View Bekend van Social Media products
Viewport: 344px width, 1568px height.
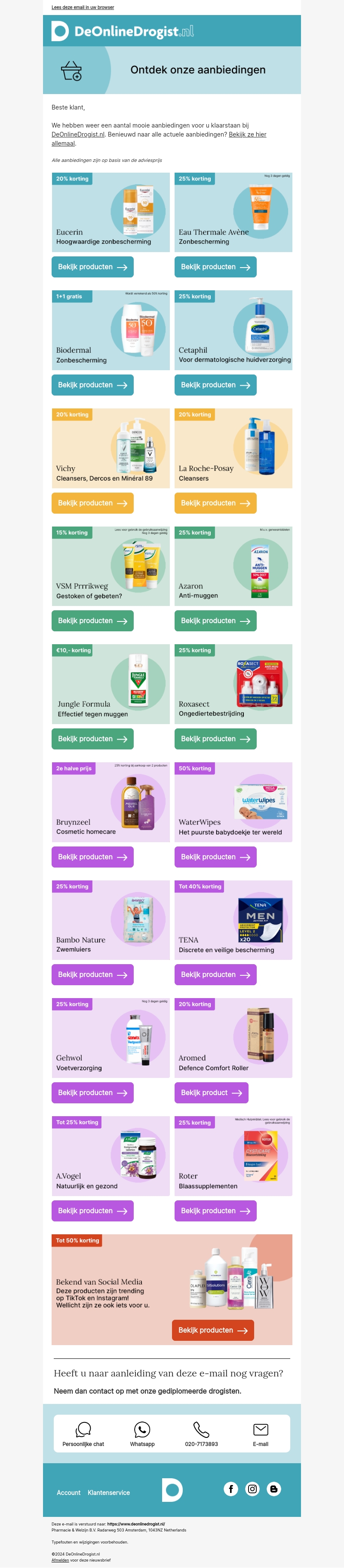(212, 1330)
